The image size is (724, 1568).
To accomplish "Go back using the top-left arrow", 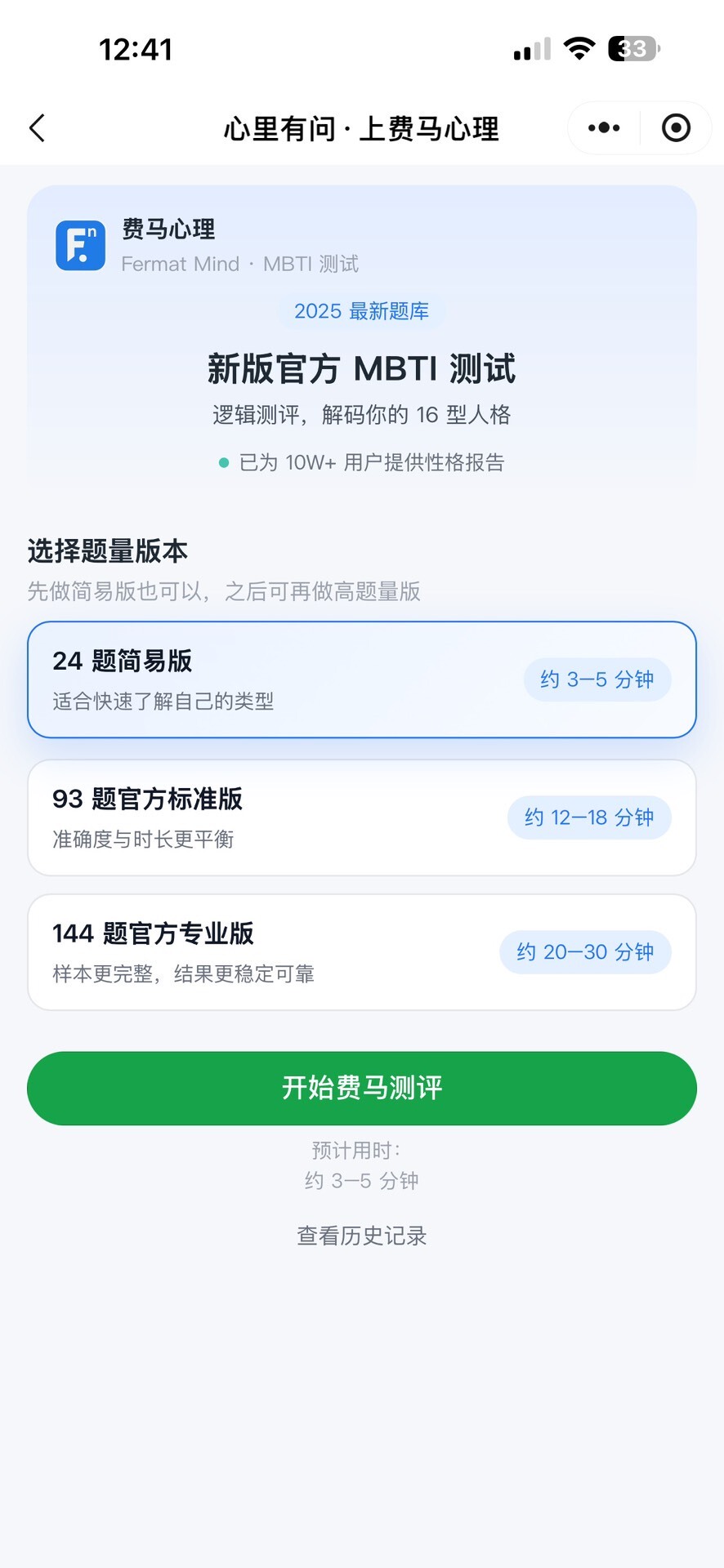I will click(38, 128).
